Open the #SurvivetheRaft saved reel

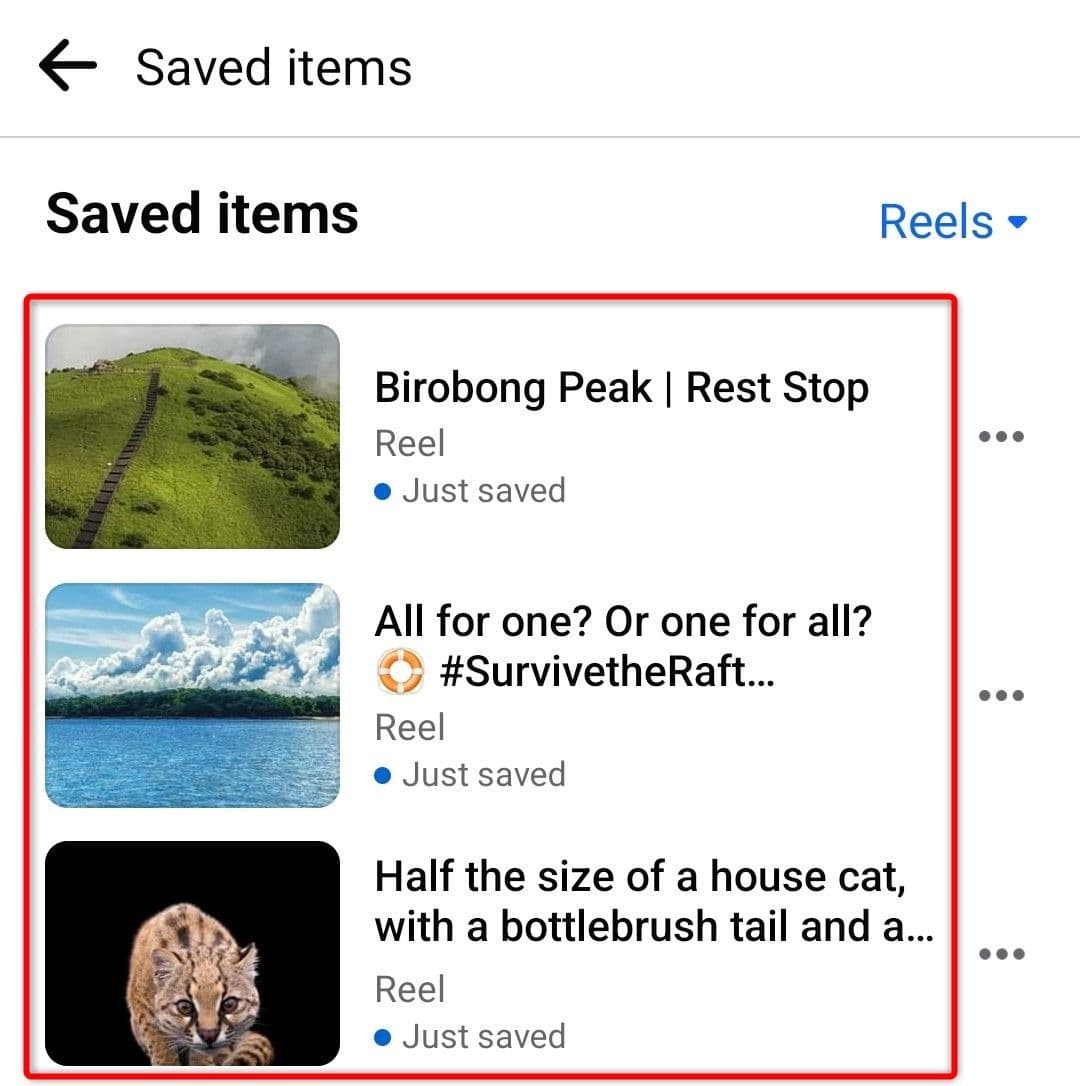(x=622, y=647)
